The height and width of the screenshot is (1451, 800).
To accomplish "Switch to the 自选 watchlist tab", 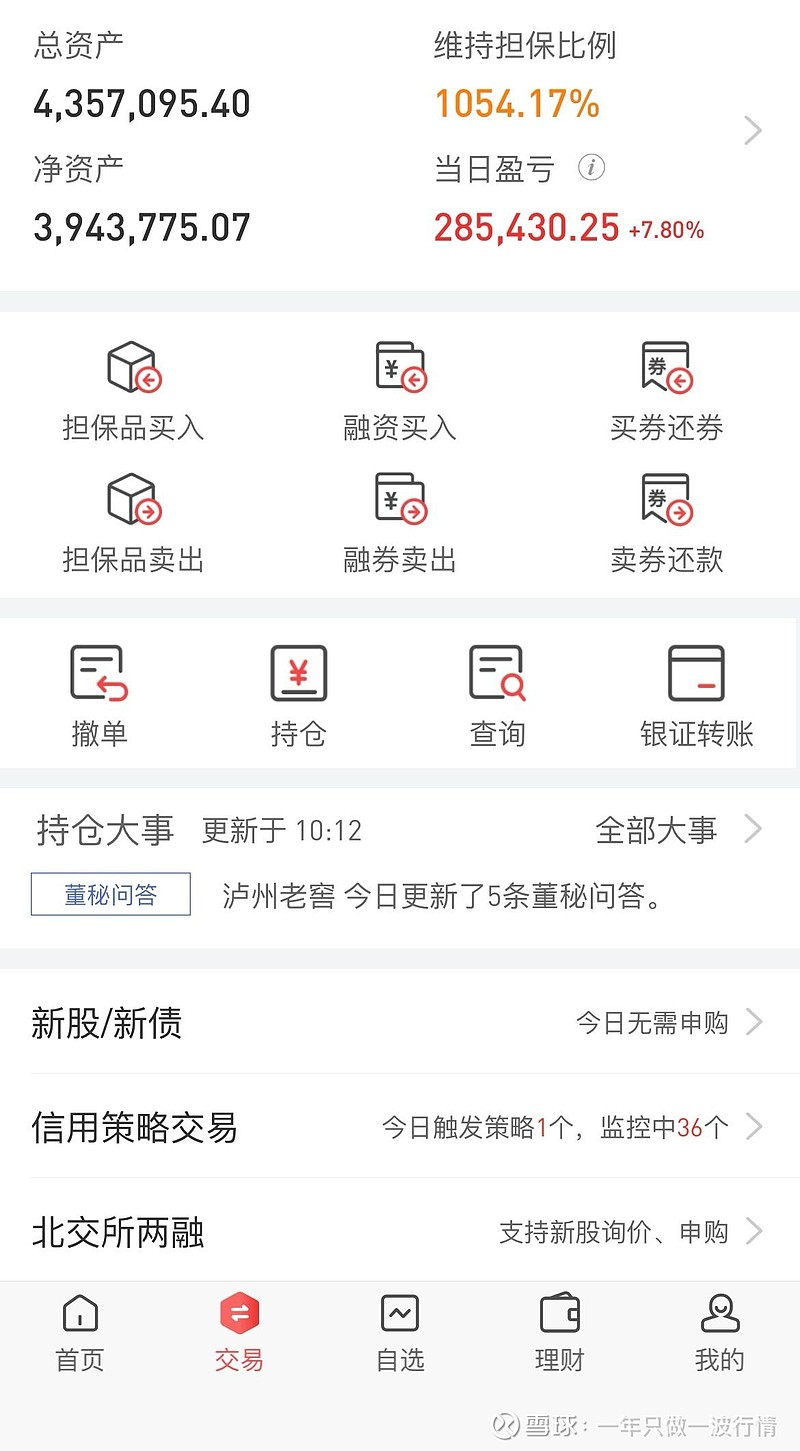I will 400,1333.
